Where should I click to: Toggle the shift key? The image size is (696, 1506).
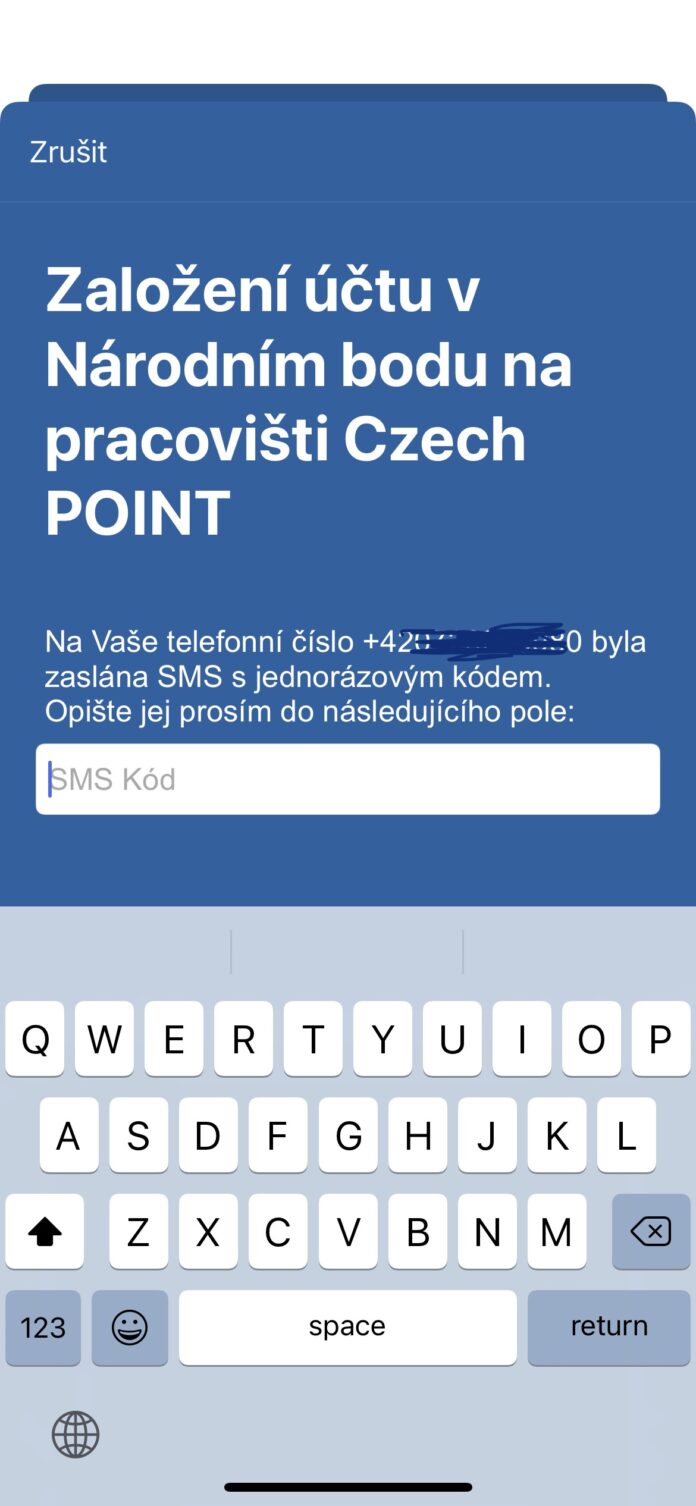tap(44, 1232)
